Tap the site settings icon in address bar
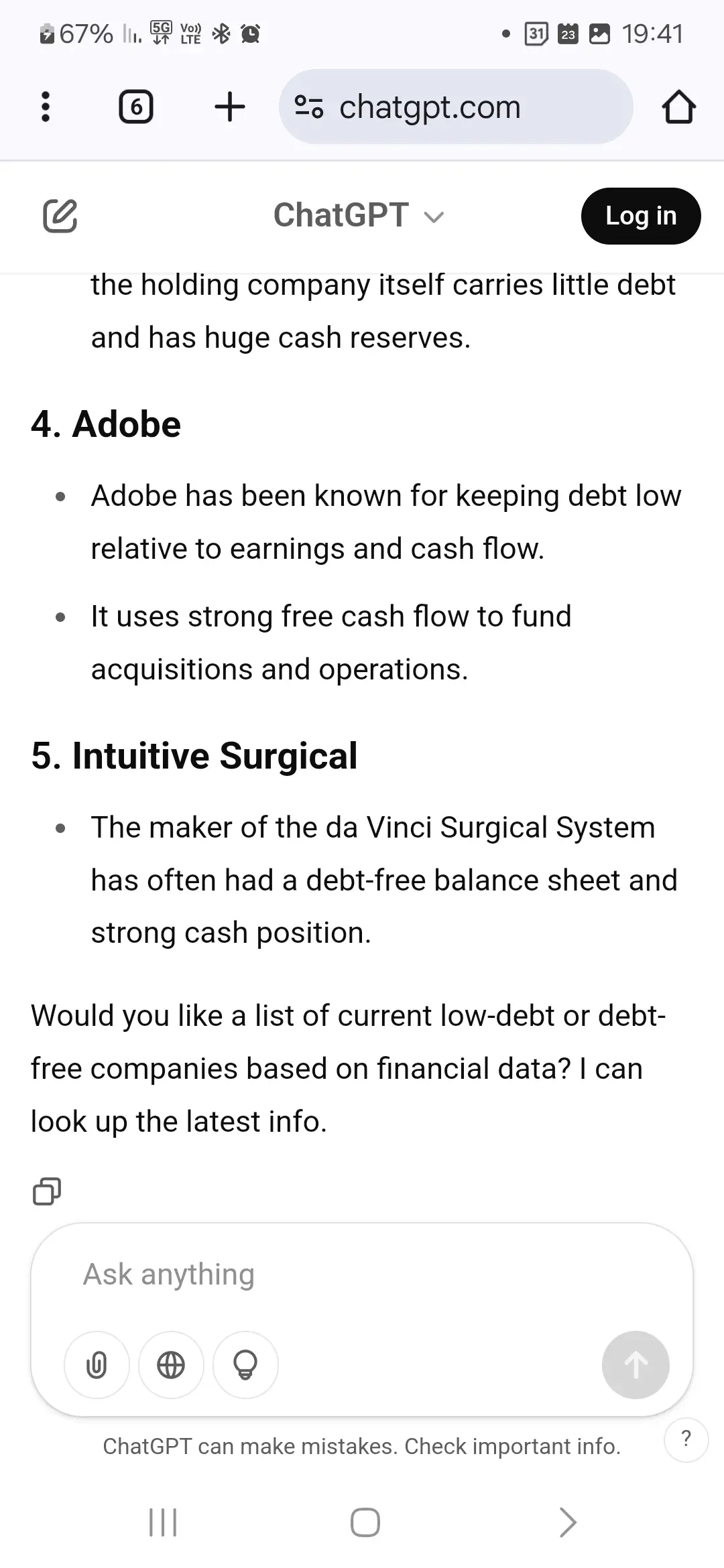Image resolution: width=724 pixels, height=1568 pixels. tap(309, 107)
